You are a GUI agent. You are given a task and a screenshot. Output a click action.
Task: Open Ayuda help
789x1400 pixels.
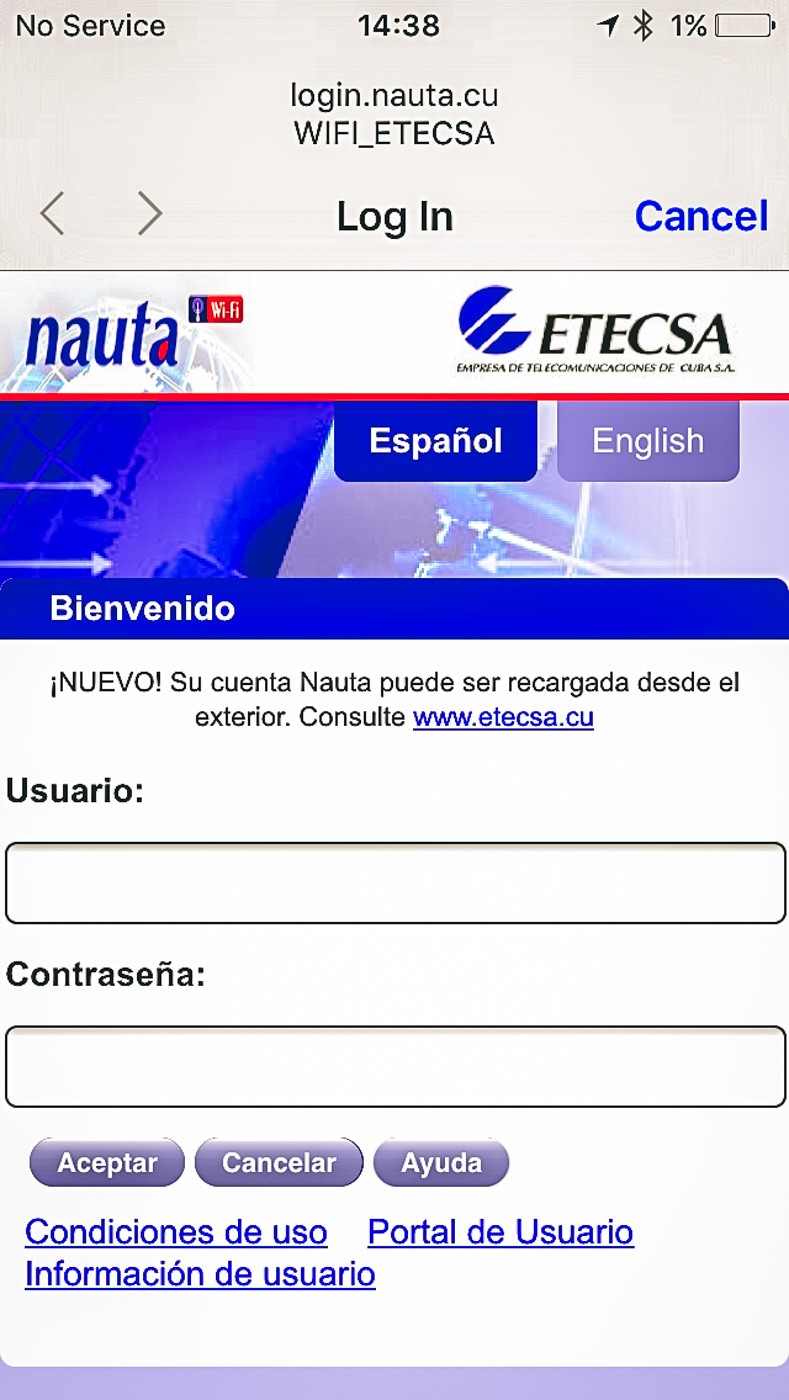click(x=441, y=1163)
